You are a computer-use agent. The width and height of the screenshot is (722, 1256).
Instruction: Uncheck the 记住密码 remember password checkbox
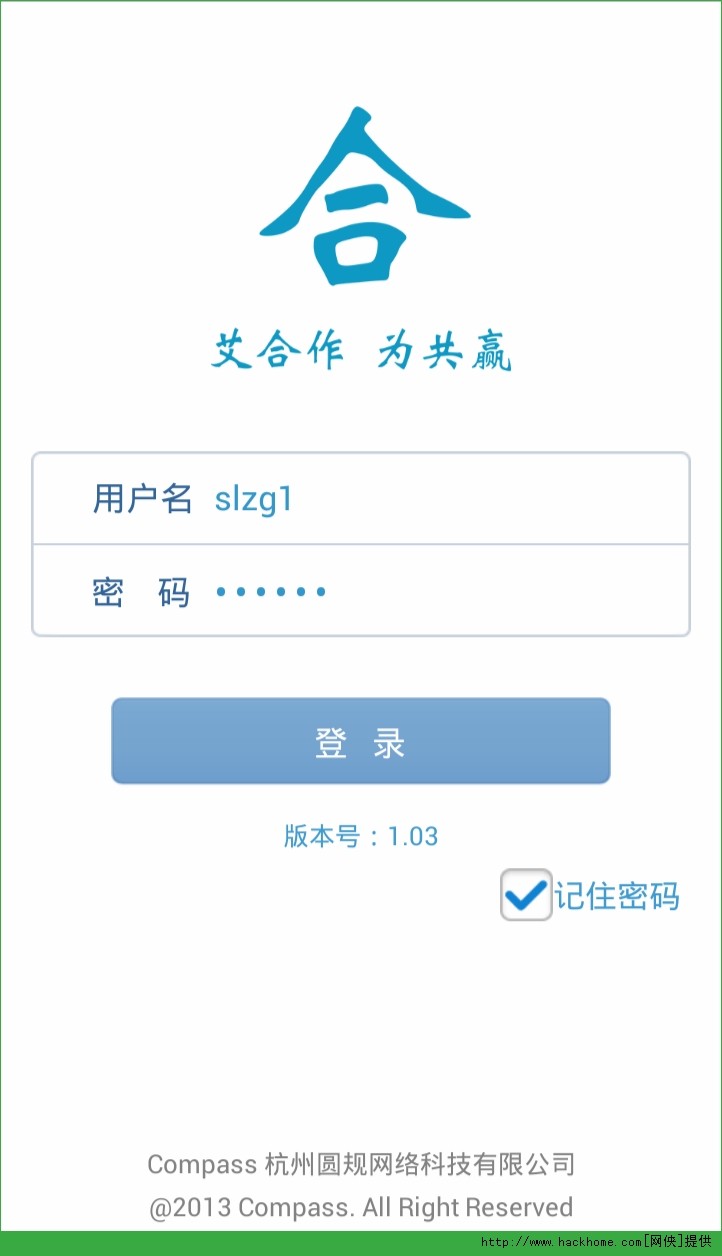pyautogui.click(x=526, y=895)
